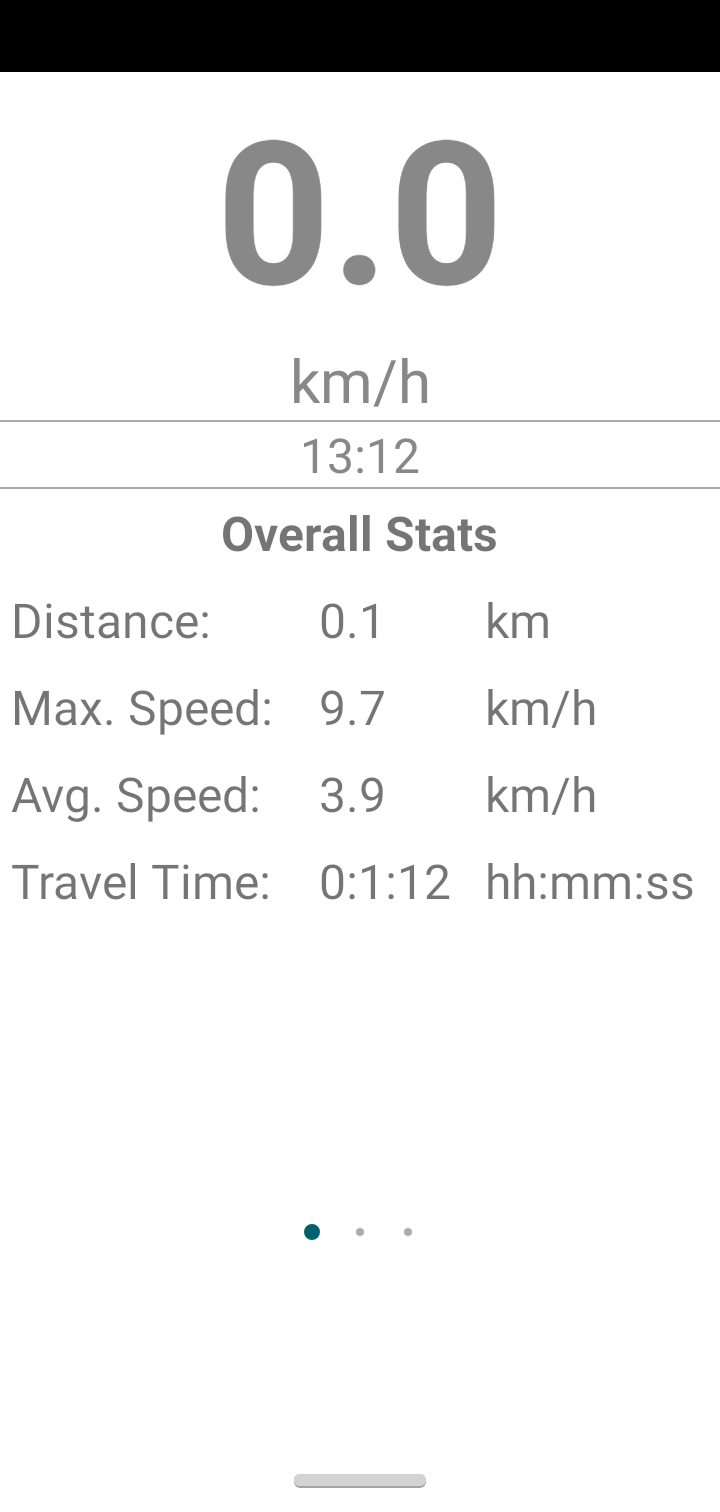This screenshot has height=1512, width=720.
Task: Go to the third page indicator dot
Action: click(x=408, y=1232)
